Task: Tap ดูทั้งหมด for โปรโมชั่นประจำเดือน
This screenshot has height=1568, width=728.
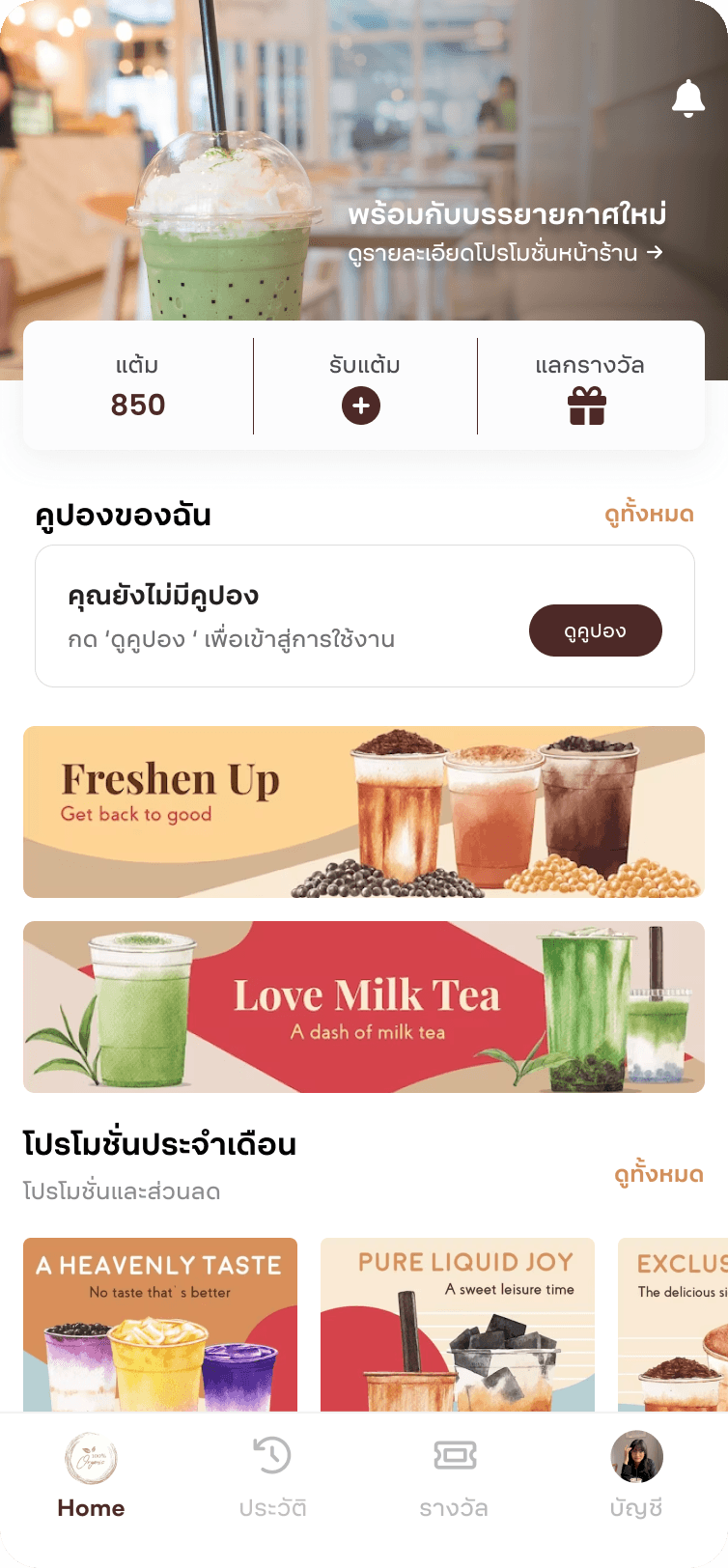Action: [x=658, y=1174]
